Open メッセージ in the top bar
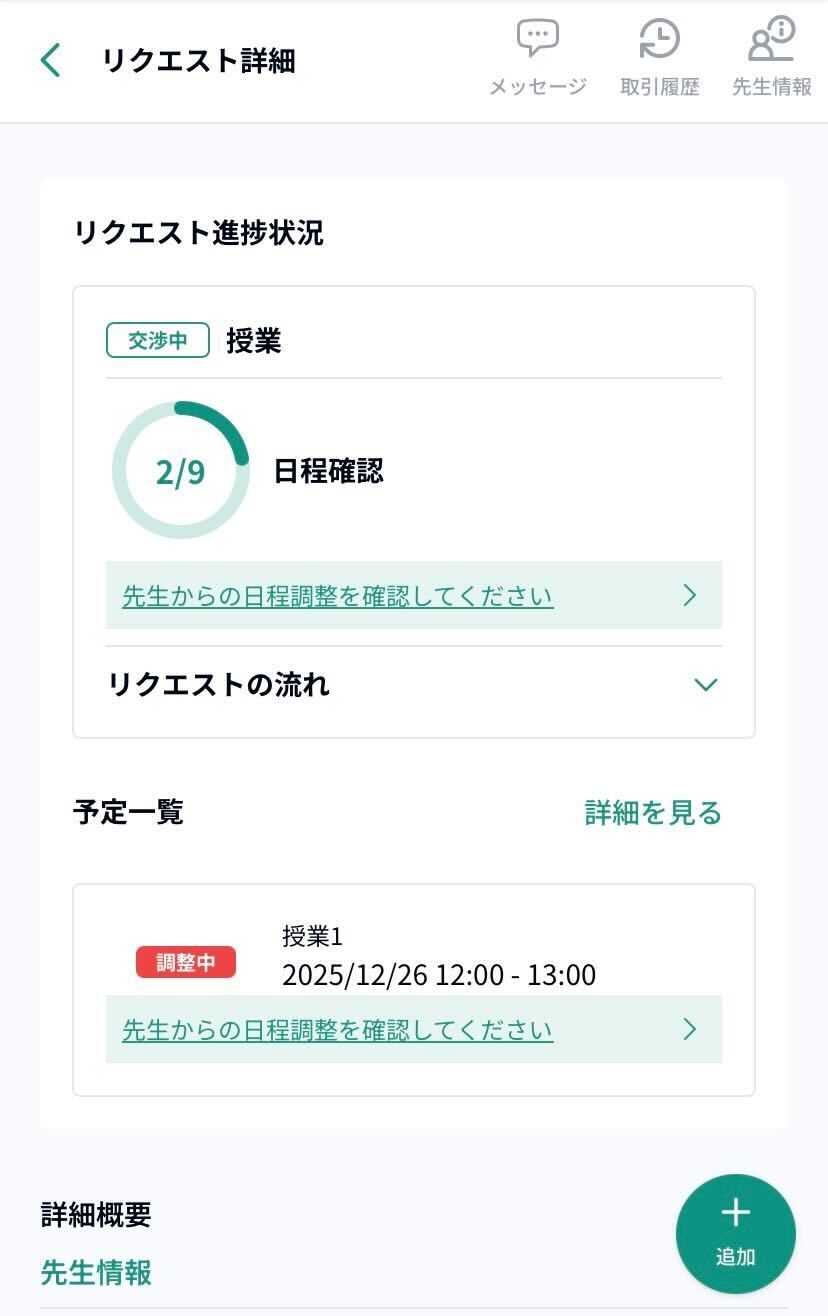Image resolution: width=828 pixels, height=1316 pixels. 537,59
